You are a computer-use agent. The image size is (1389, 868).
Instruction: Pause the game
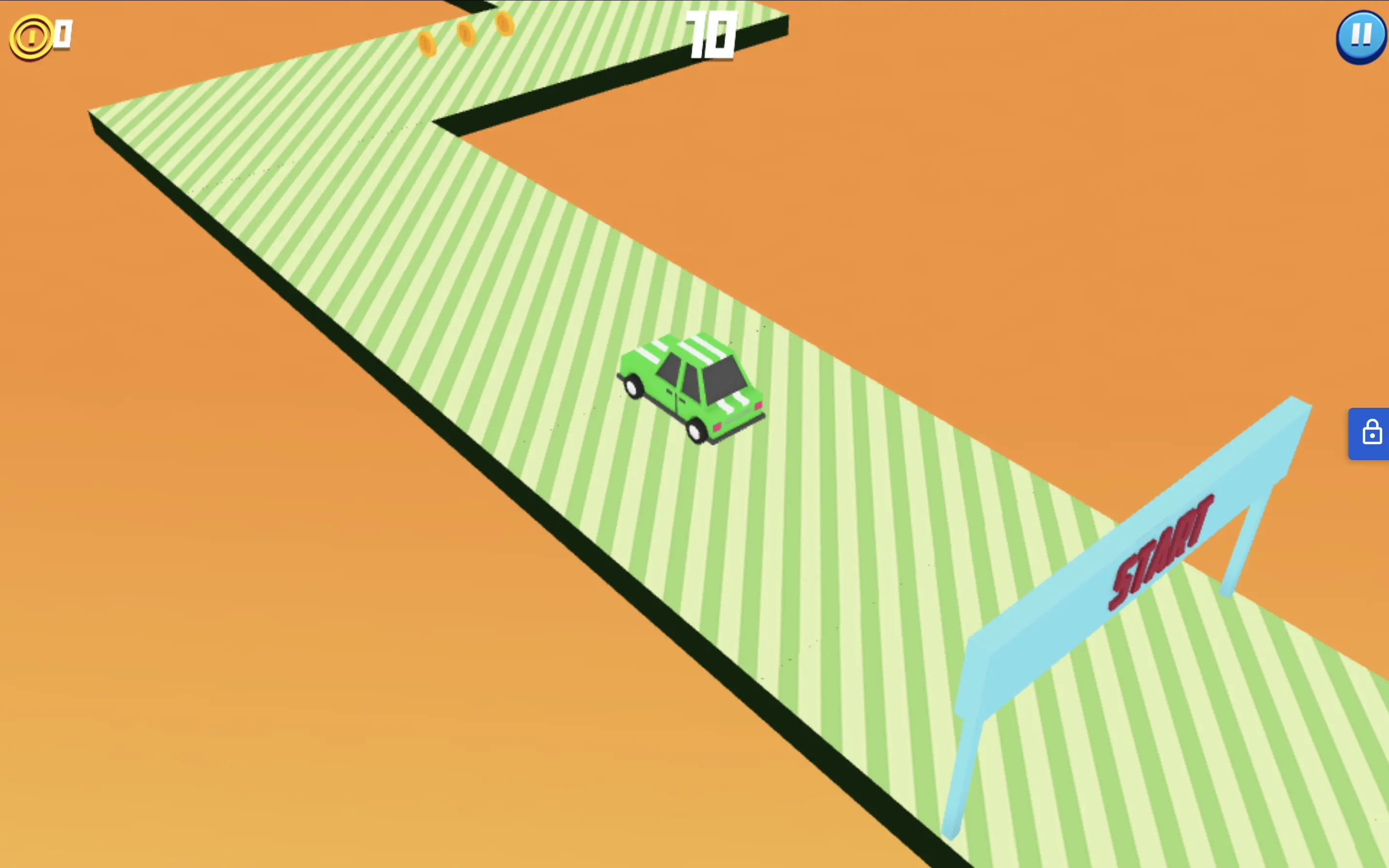pos(1360,37)
